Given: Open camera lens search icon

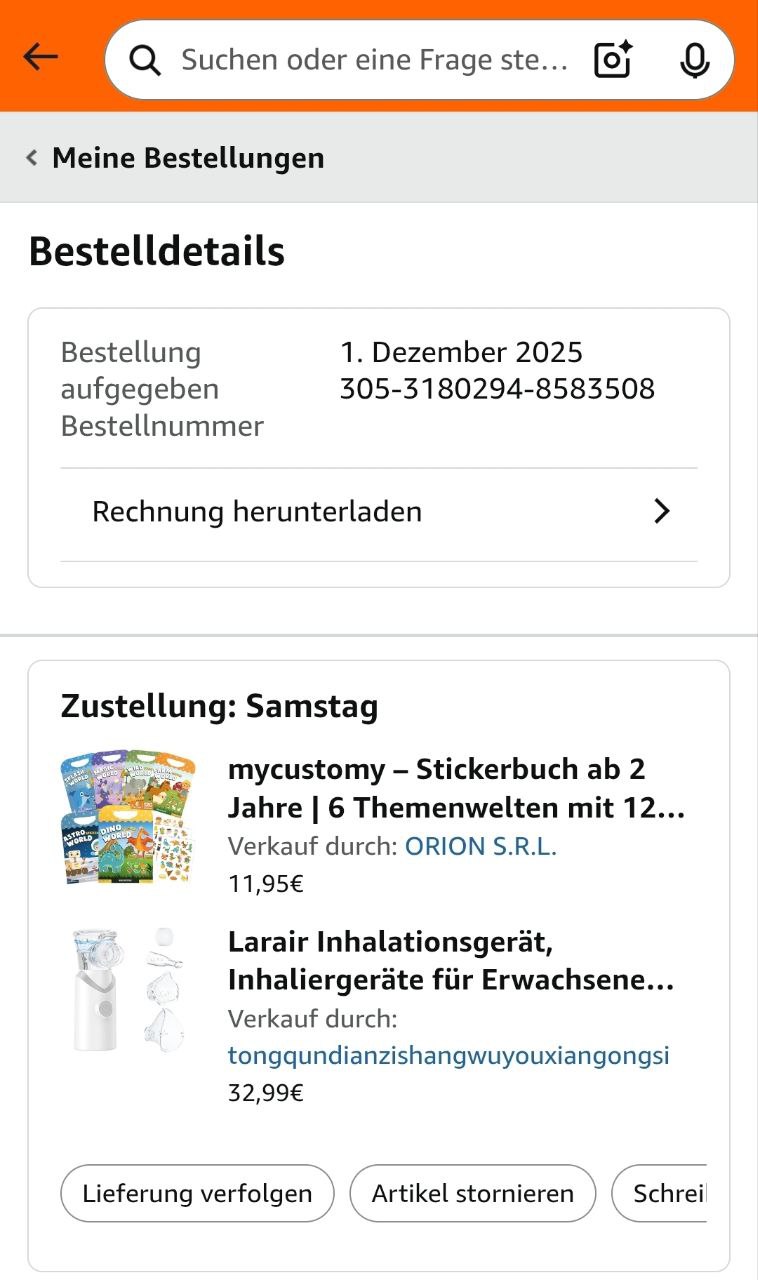Looking at the screenshot, I should [613, 60].
